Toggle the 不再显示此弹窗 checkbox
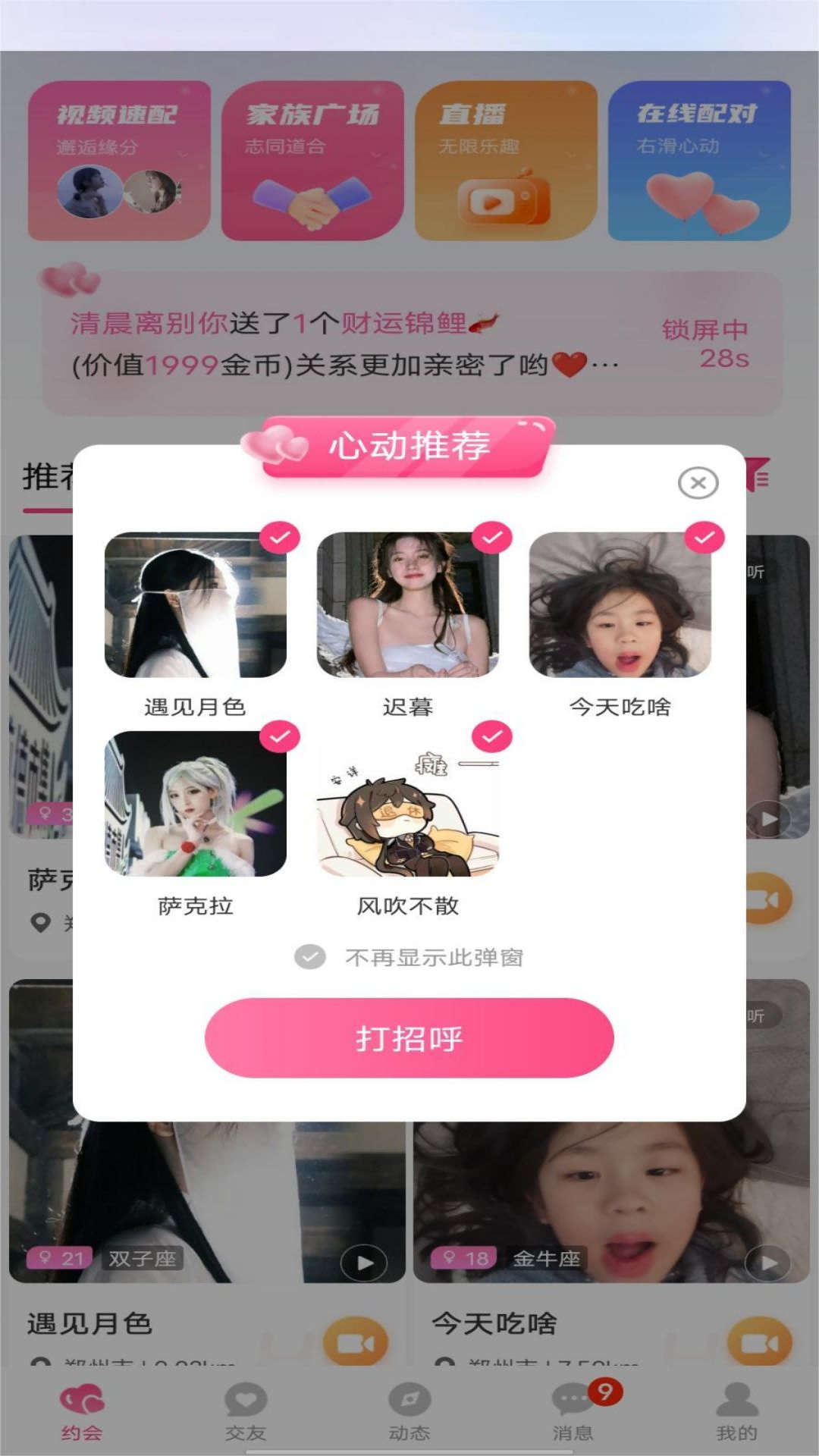This screenshot has width=819, height=1456. [310, 957]
